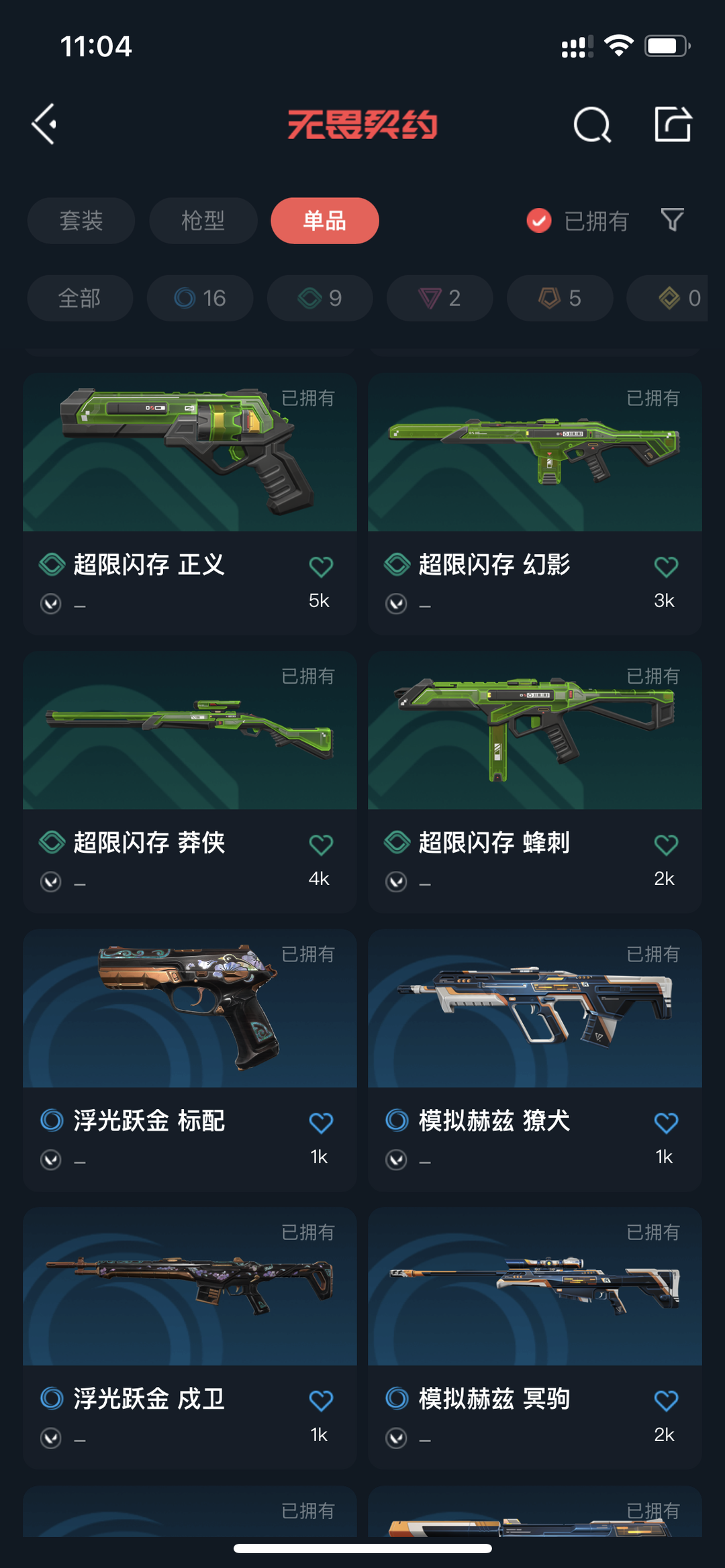
Task: Open the filter funnel icon
Action: coord(673,220)
